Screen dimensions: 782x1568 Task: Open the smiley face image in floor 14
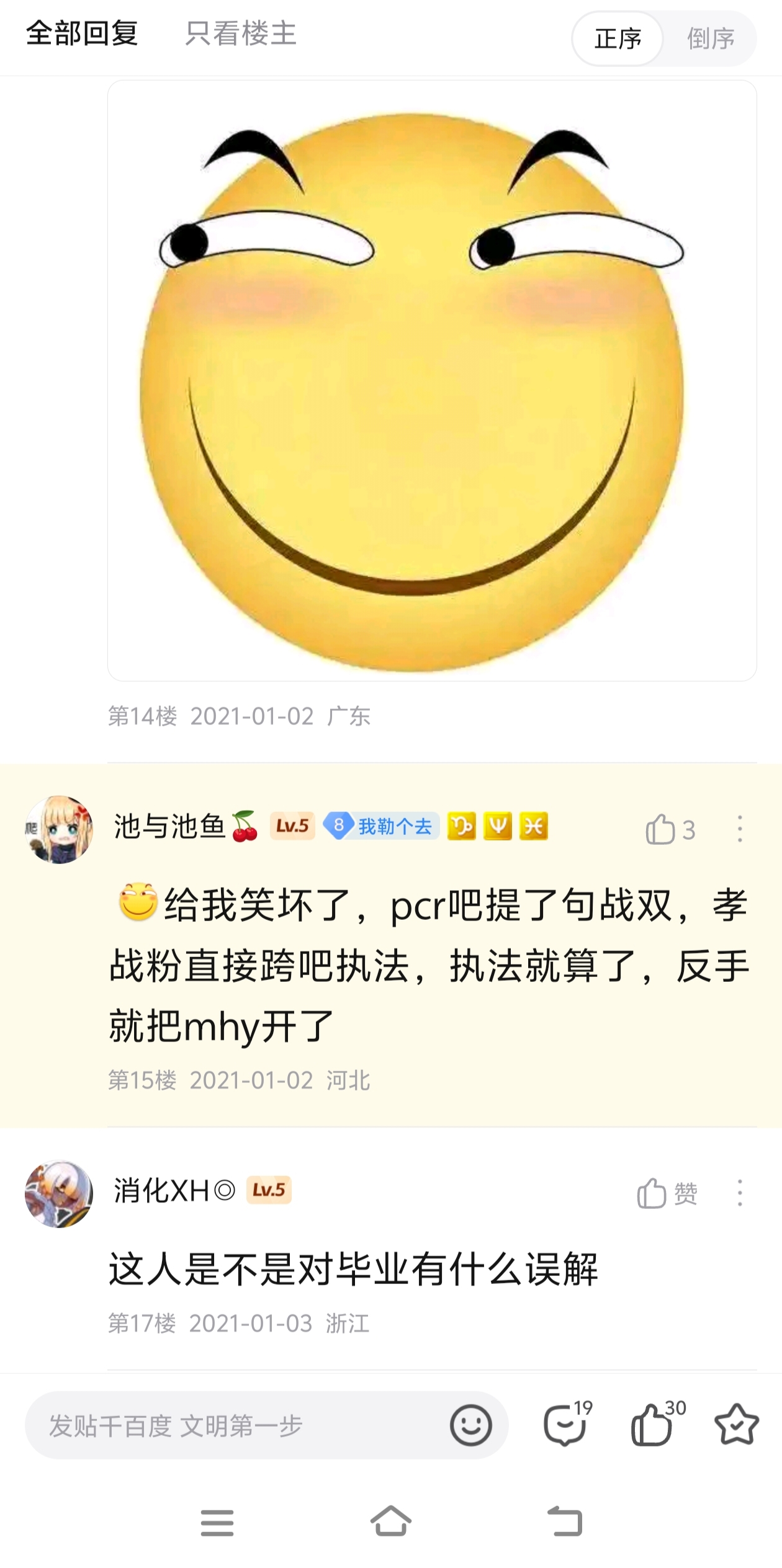click(432, 380)
